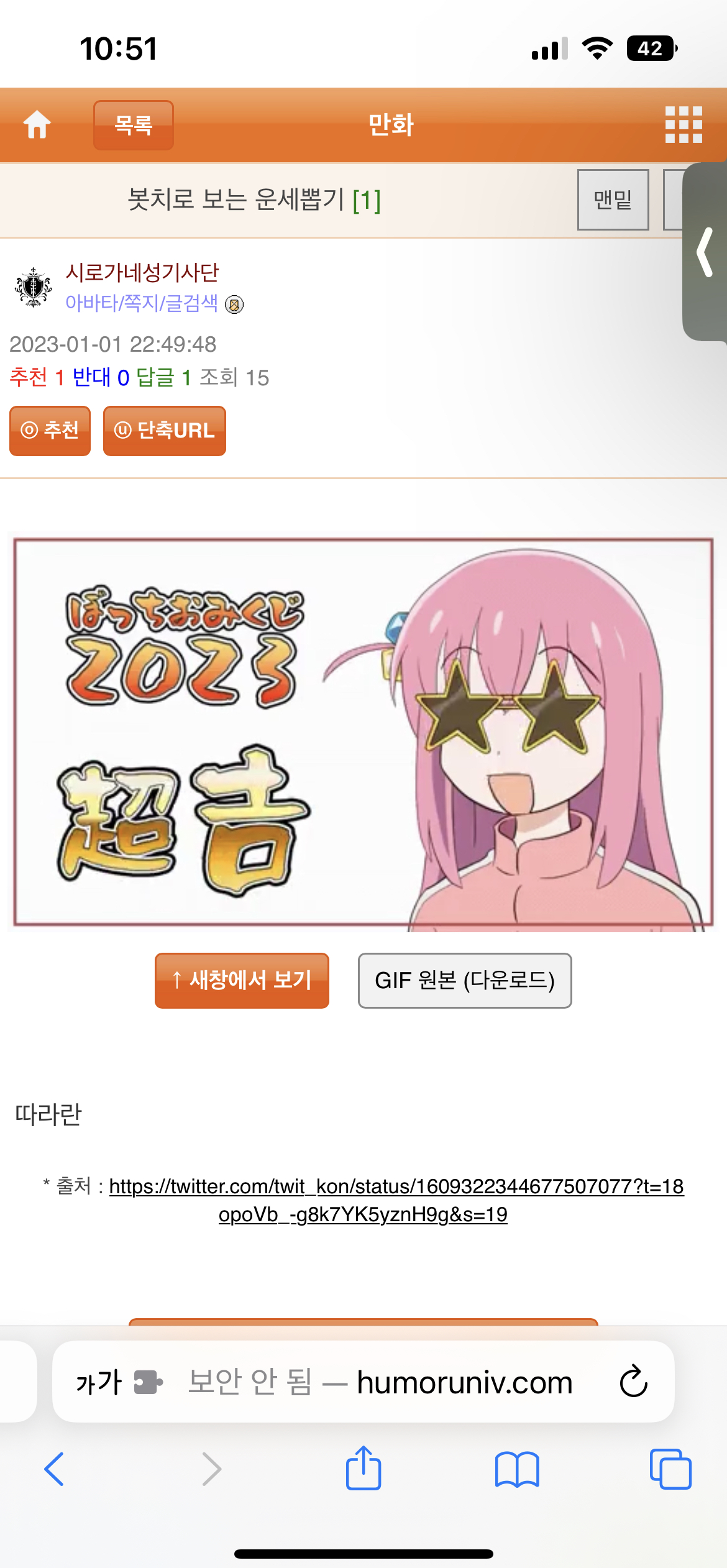The image size is (727, 1568).
Task: Open the Bocchi fortune image
Action: [x=363, y=733]
